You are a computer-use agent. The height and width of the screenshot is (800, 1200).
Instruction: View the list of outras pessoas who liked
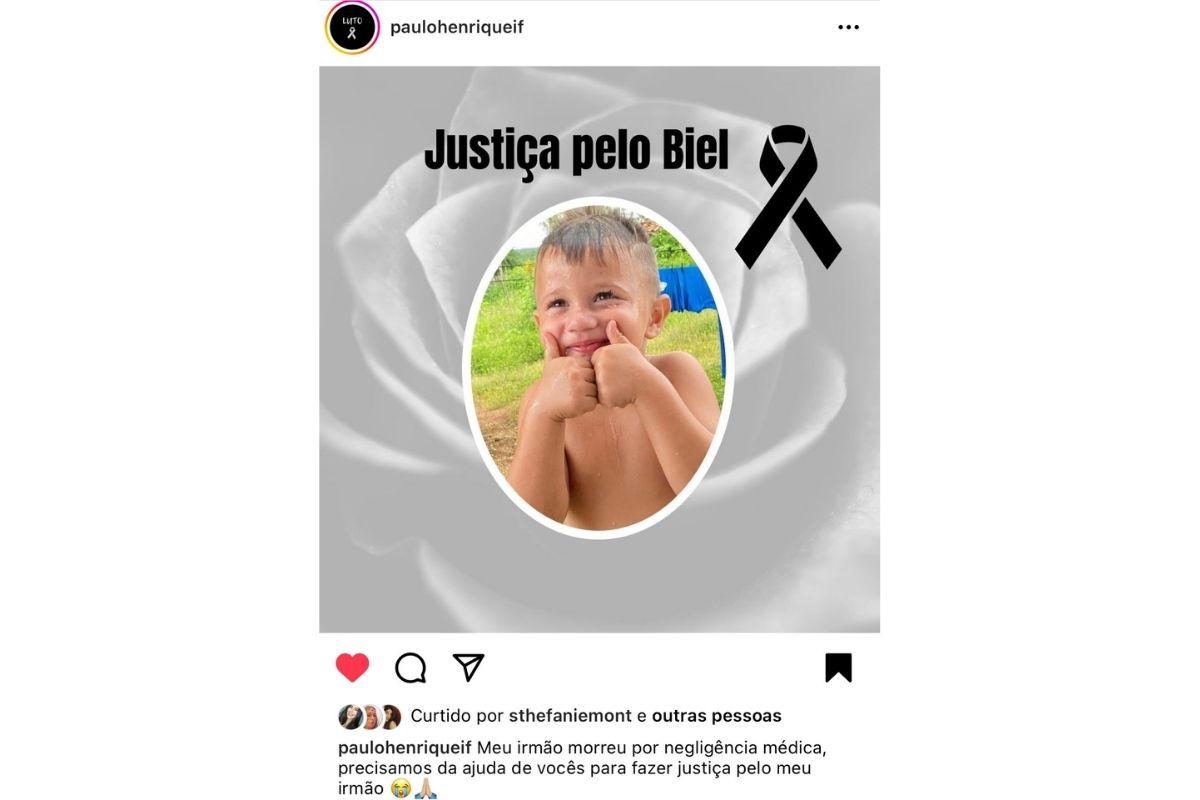click(x=716, y=716)
